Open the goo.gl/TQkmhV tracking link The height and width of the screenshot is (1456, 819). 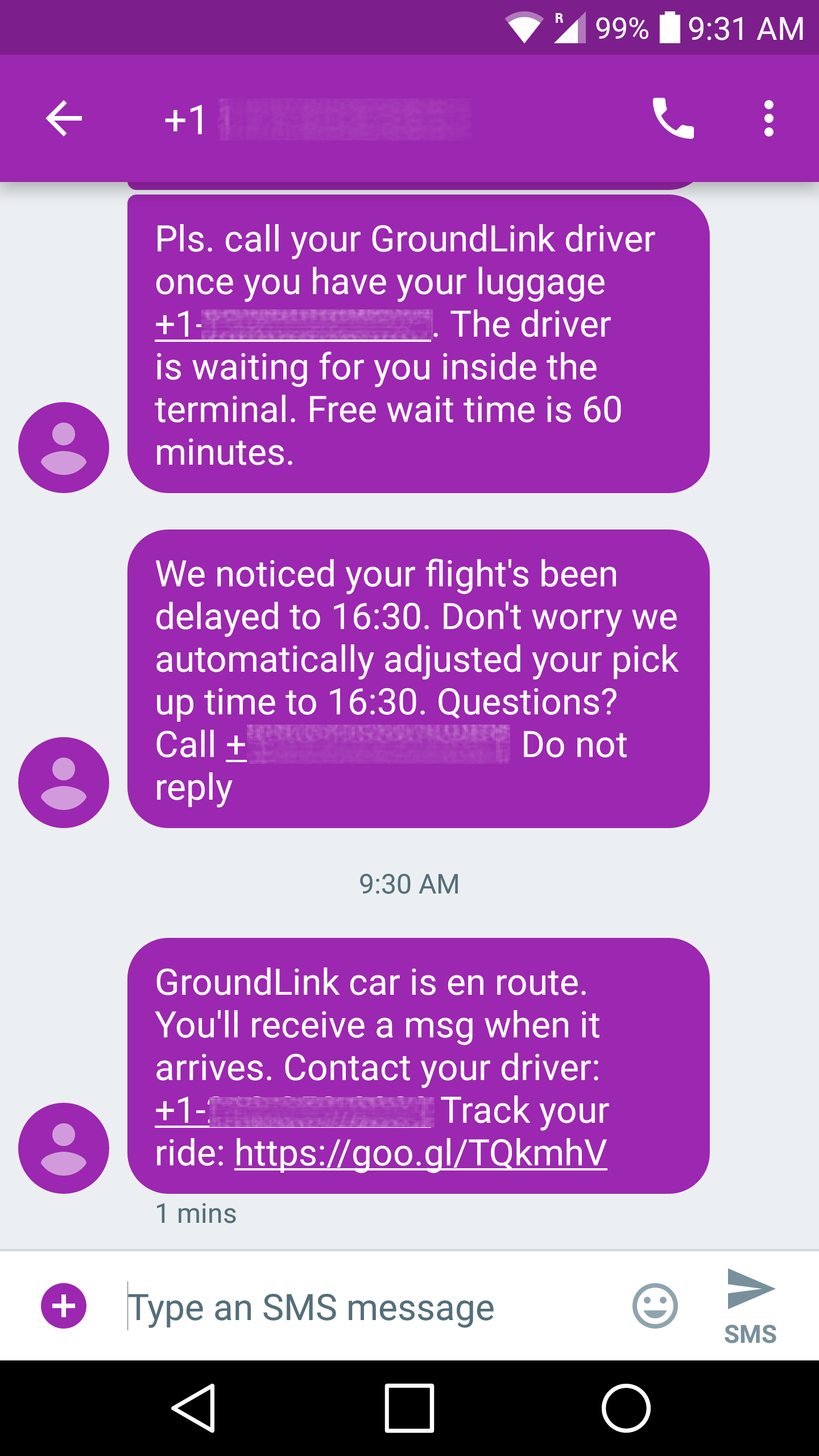pos(421,1153)
